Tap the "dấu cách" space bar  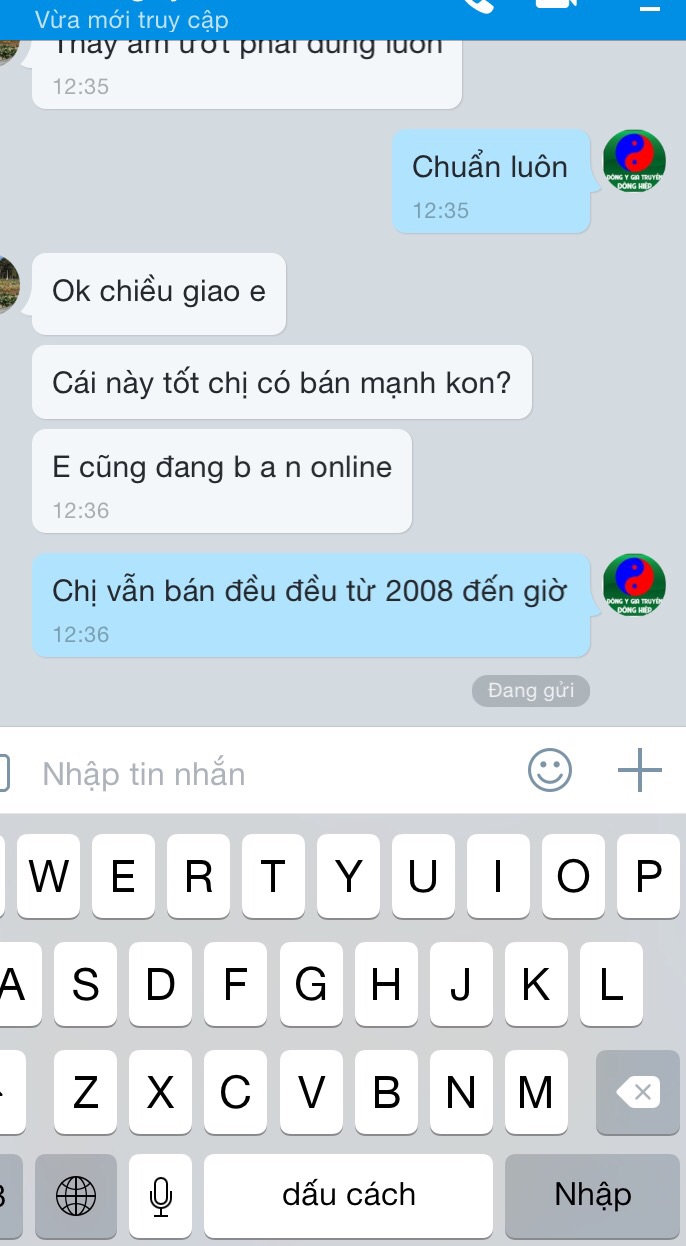[348, 1195]
